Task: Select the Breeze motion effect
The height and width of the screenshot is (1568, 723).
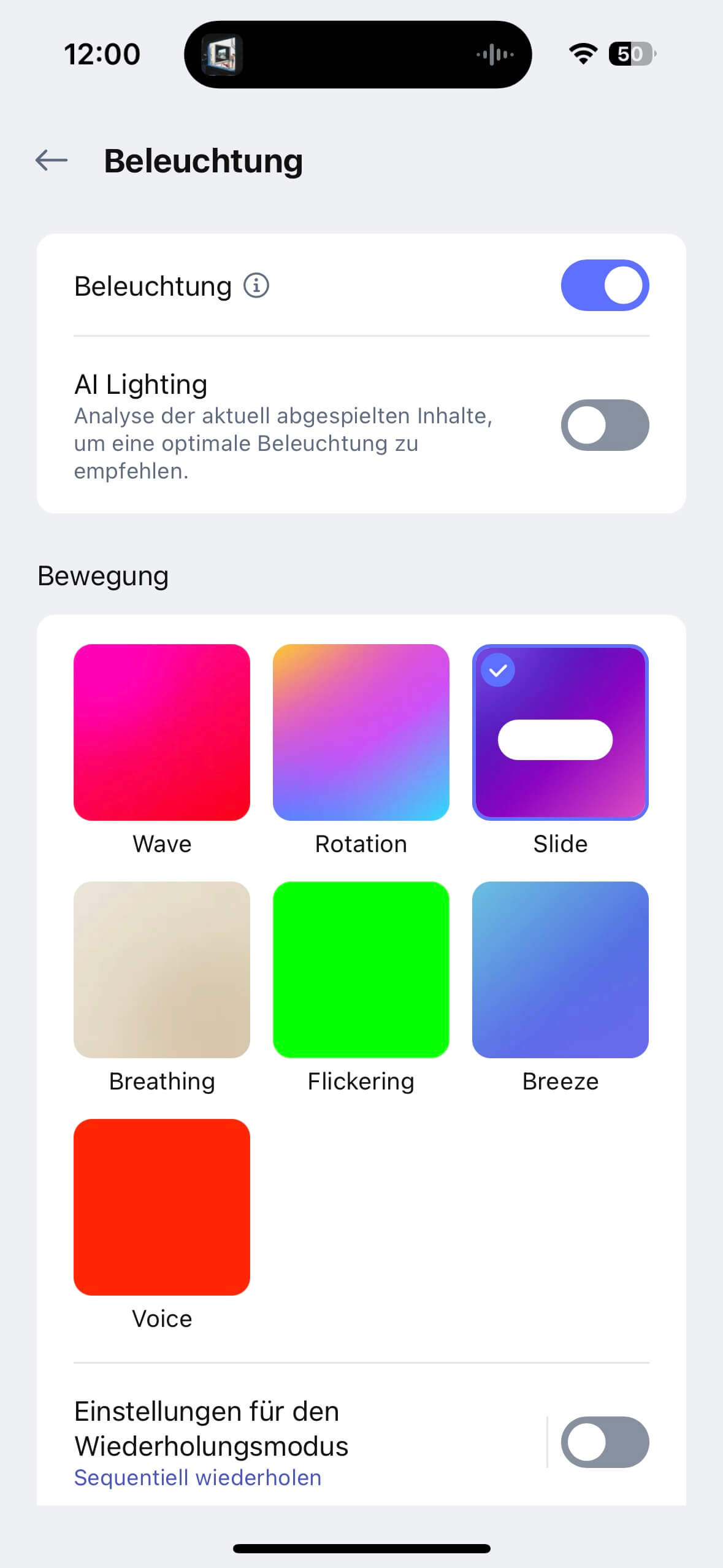Action: point(560,969)
